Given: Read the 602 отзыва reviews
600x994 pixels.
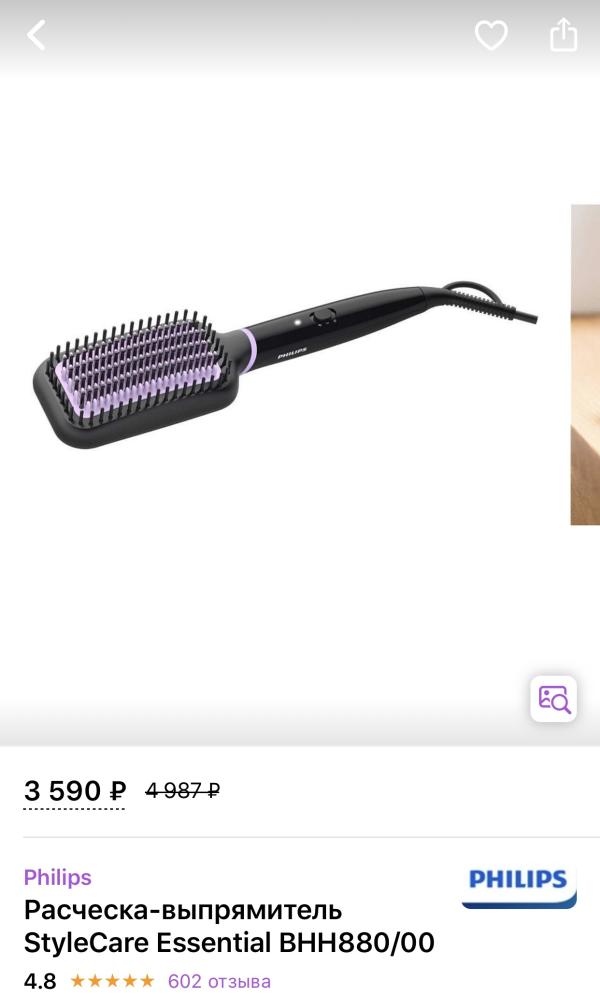Looking at the screenshot, I should click(219, 980).
